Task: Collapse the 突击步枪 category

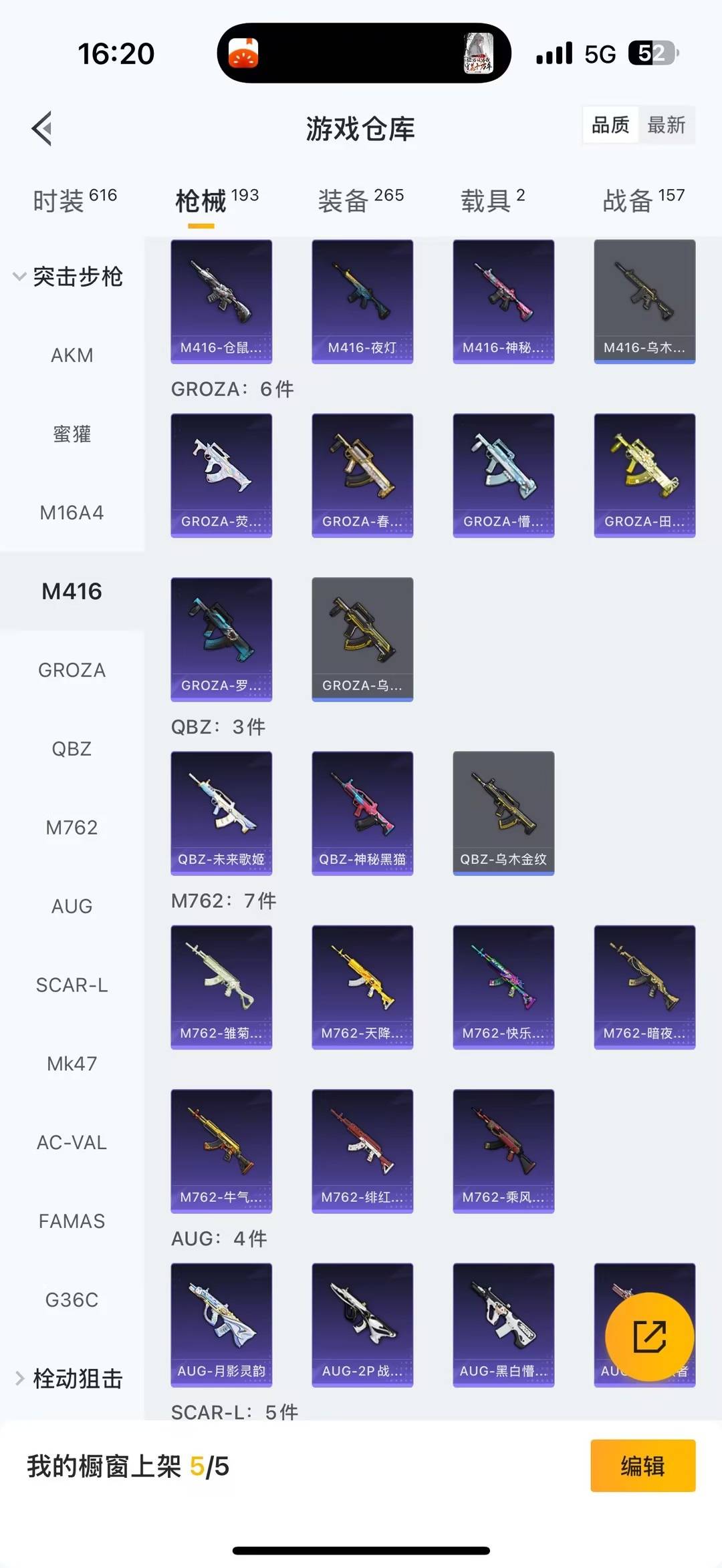Action: tap(70, 277)
